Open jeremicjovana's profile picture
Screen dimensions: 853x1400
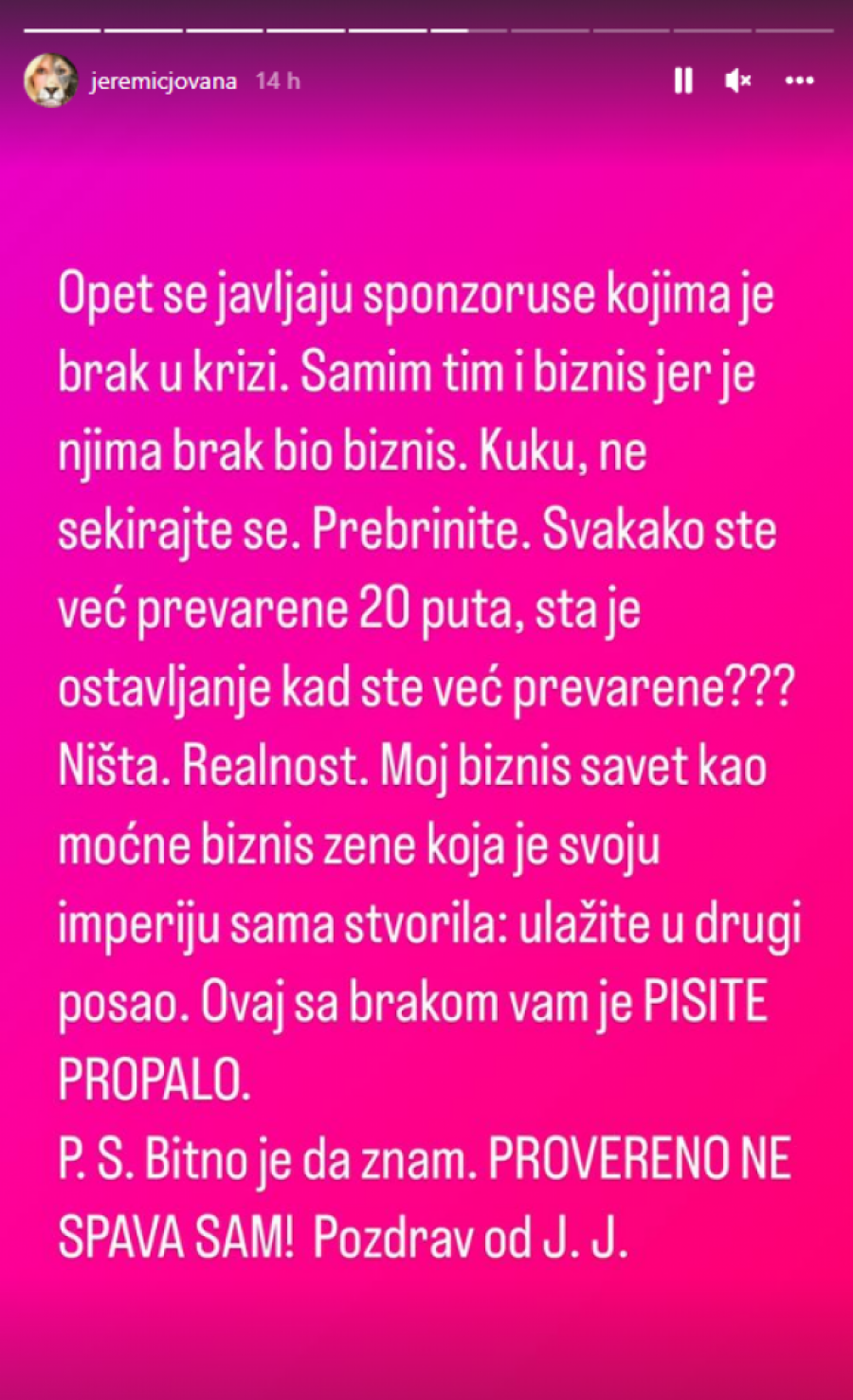(x=49, y=81)
